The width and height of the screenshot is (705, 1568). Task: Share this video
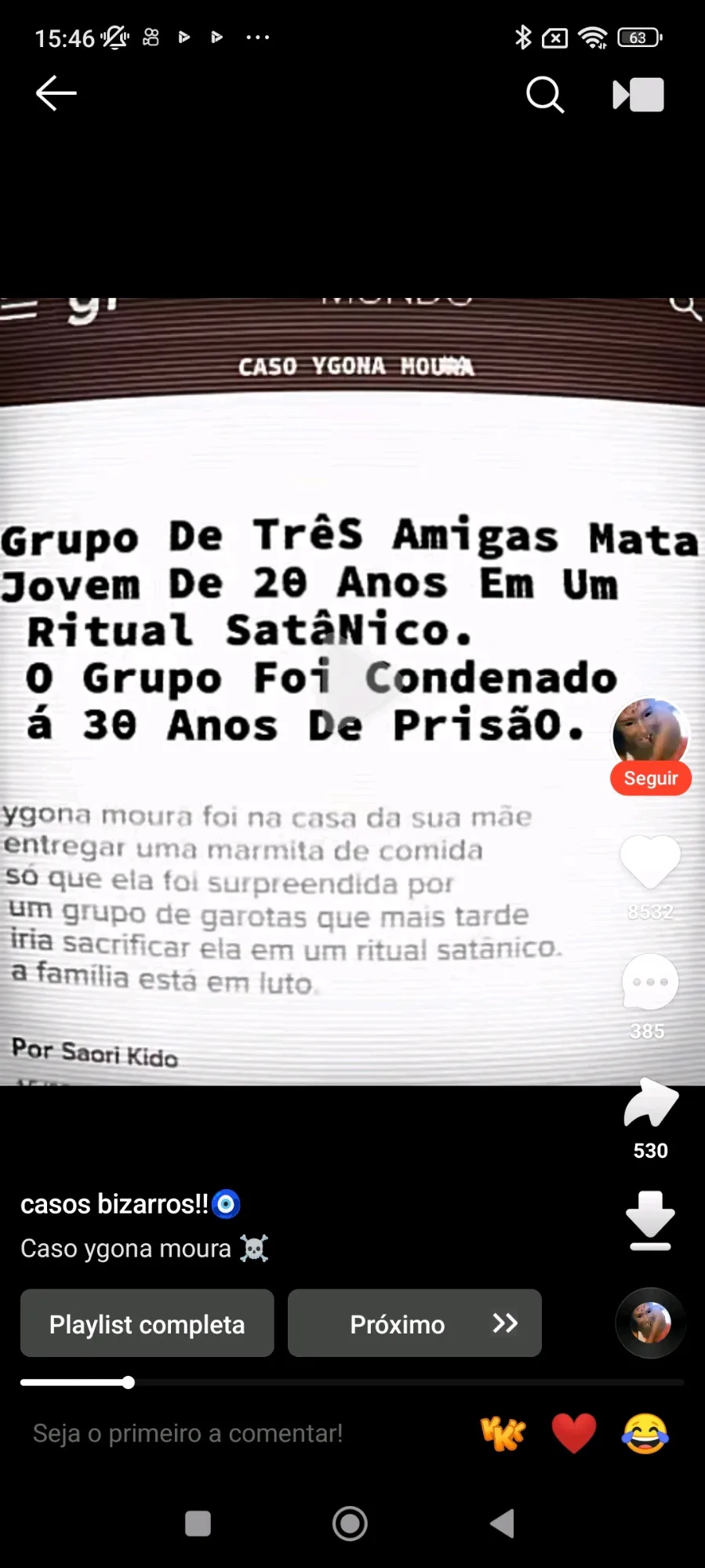point(650,1104)
